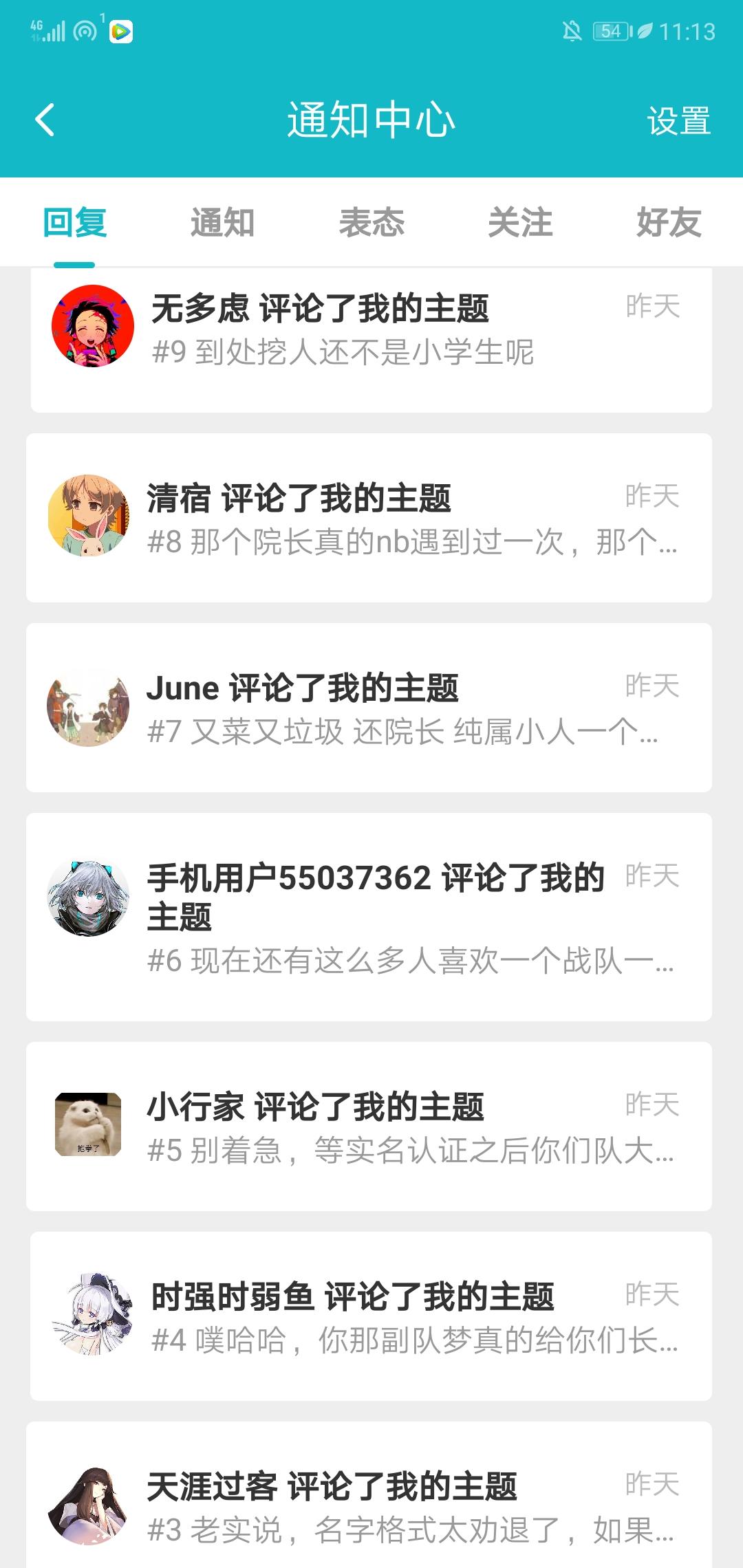Screen dimensions: 743x1568
Task: Open 设置 in the top bar
Action: click(x=678, y=122)
